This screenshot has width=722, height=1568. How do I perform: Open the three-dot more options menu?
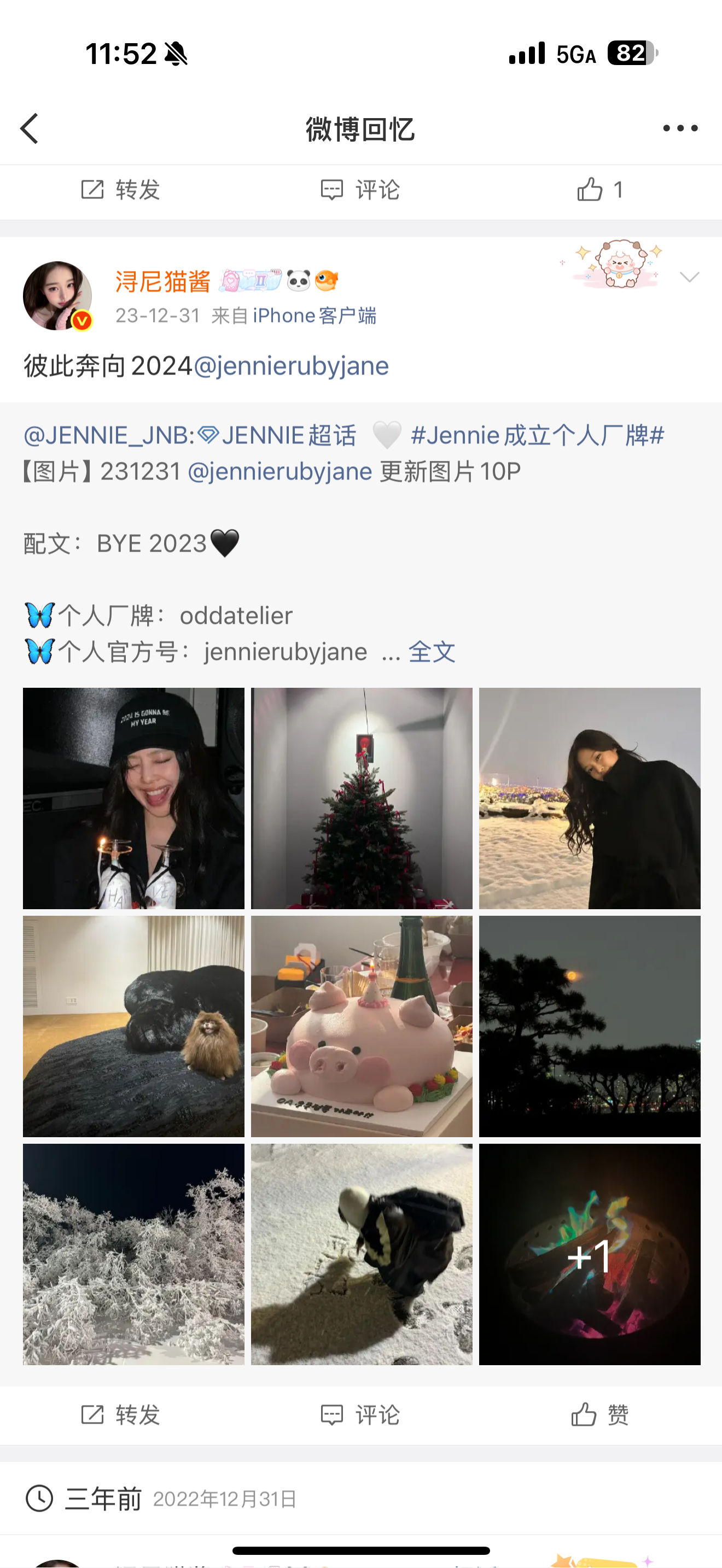(678, 127)
